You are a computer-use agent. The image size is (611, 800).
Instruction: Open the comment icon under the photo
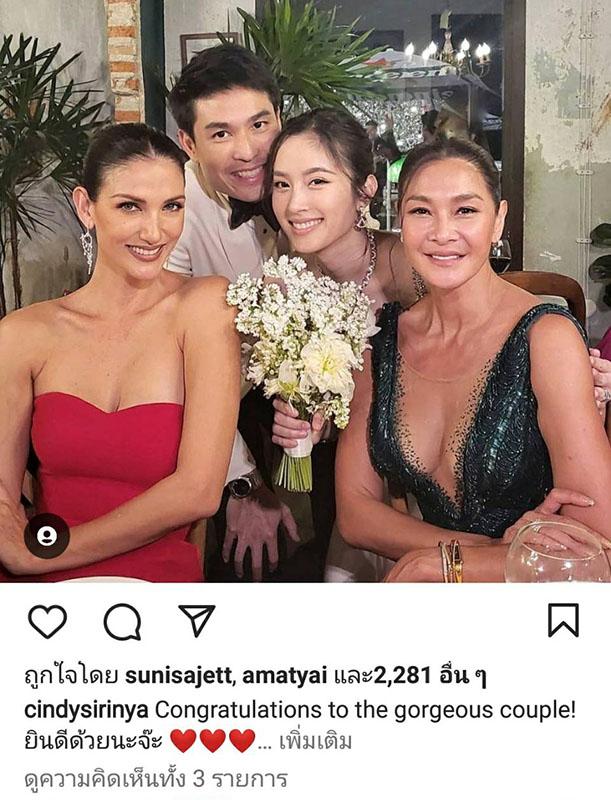click(122, 621)
